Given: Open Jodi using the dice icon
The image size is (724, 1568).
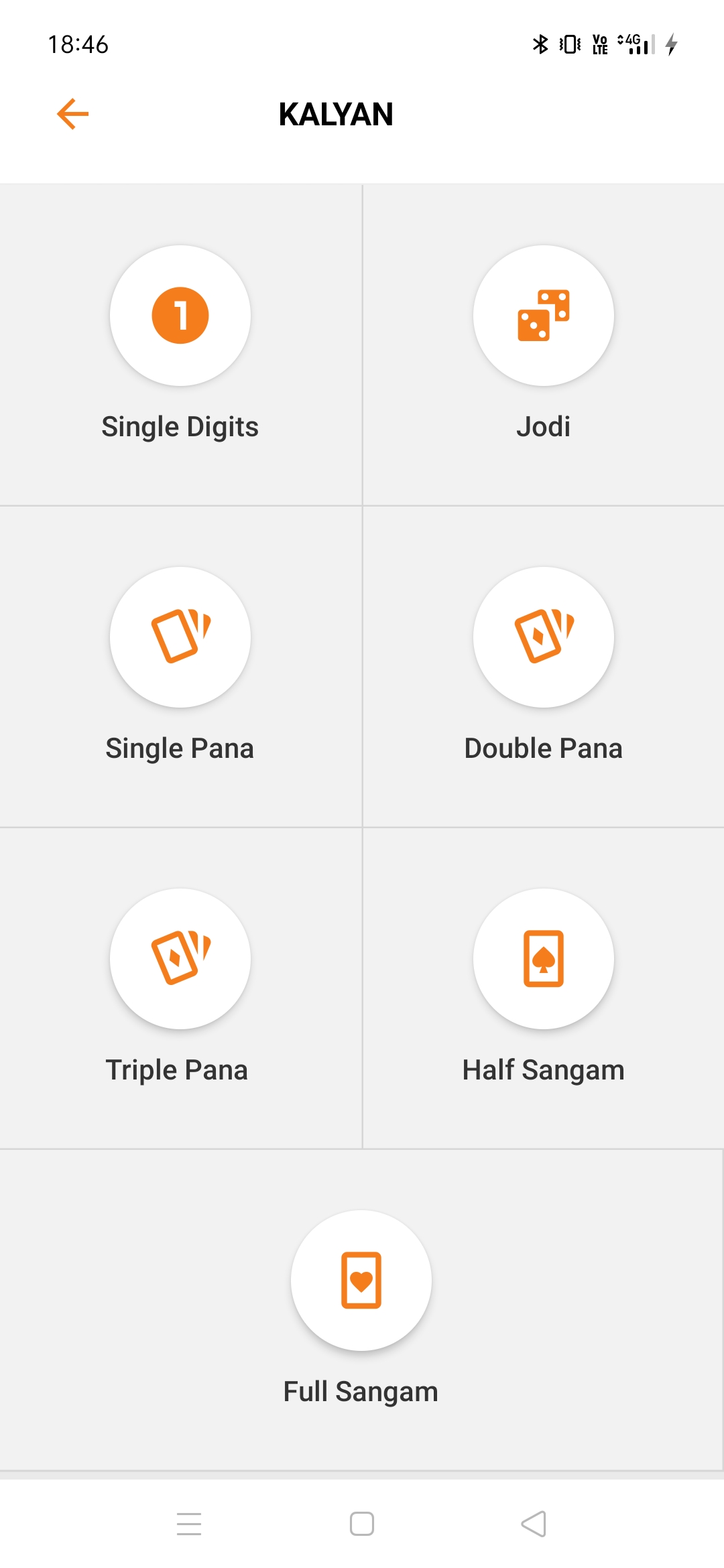Looking at the screenshot, I should [543, 315].
